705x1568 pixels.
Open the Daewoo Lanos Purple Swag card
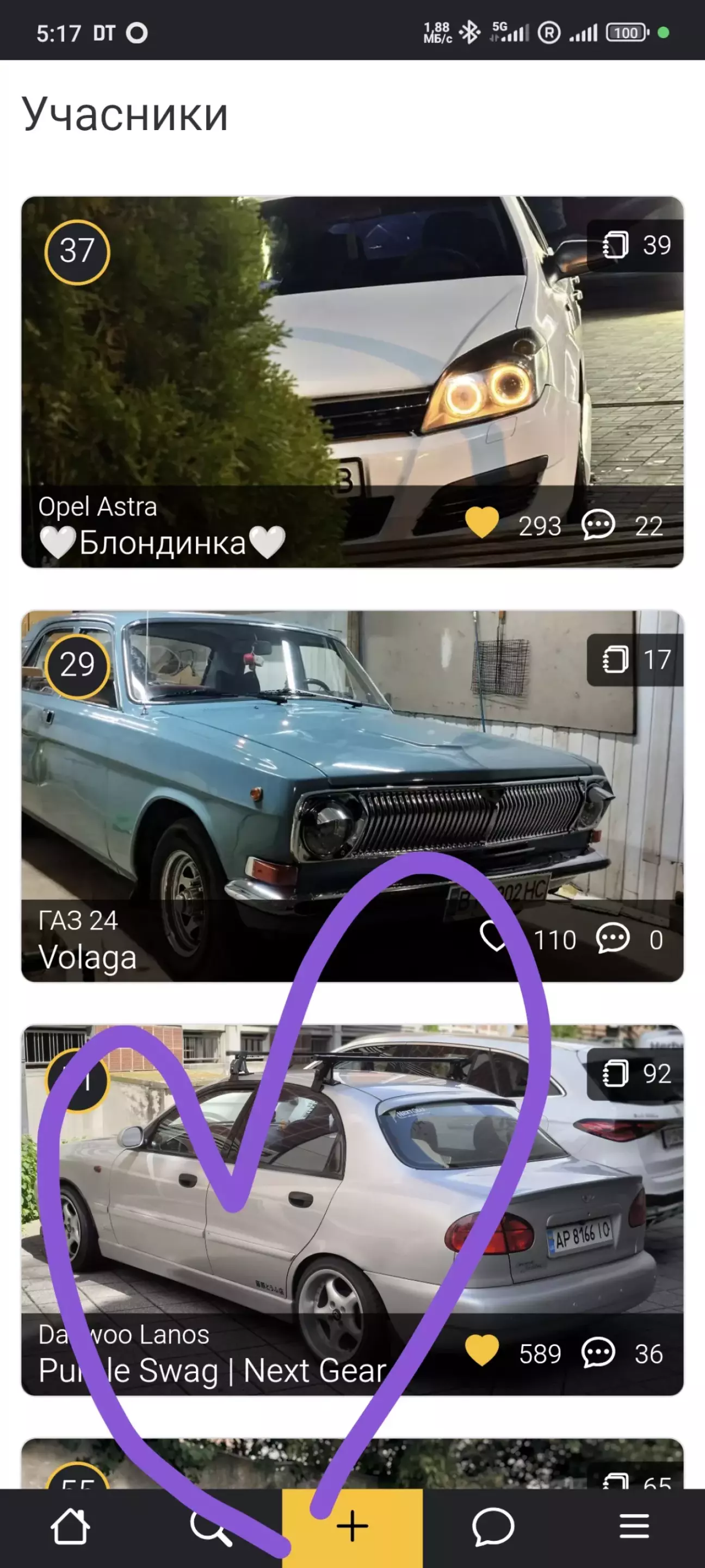click(x=352, y=1187)
